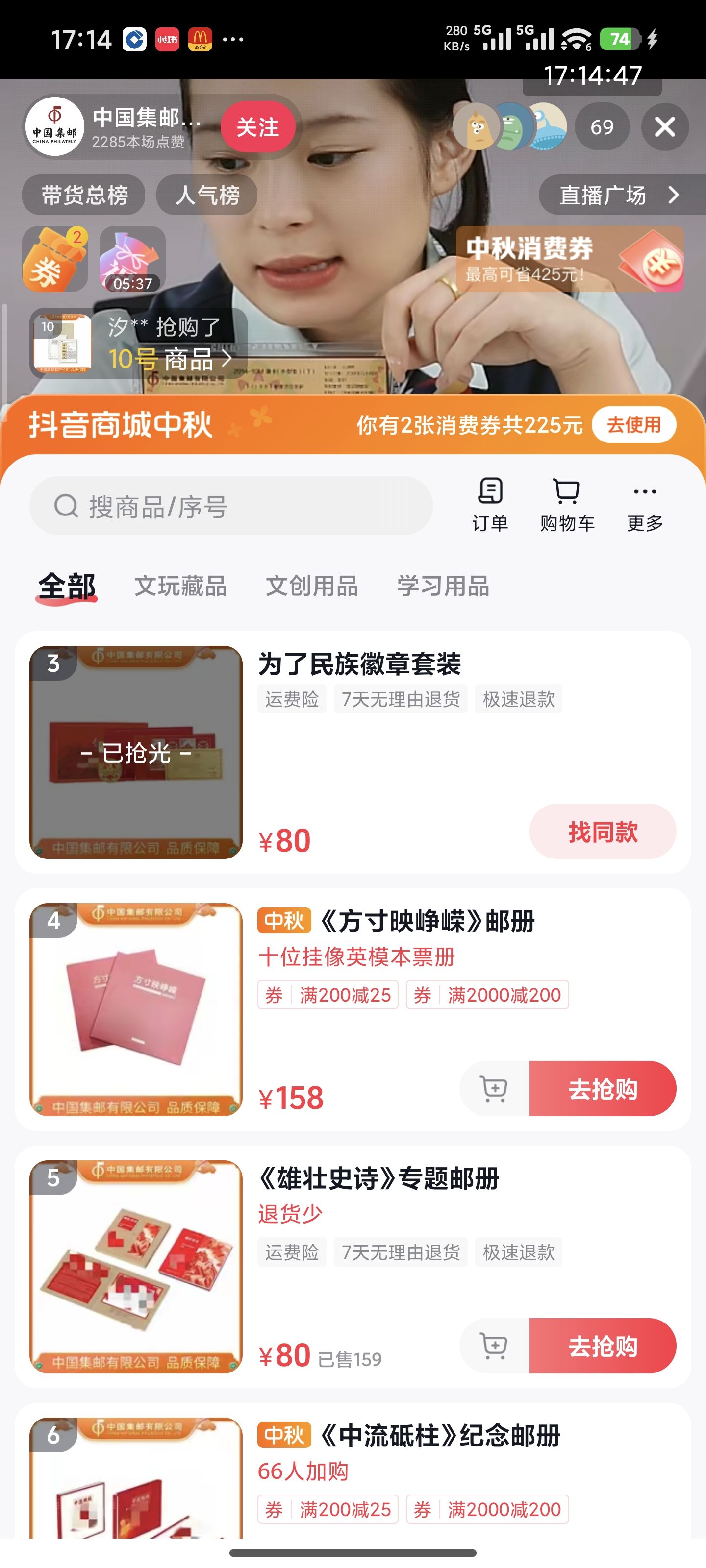Switch to the 文创用品 tab
Screen dimensions: 706x1568
pos(312,586)
